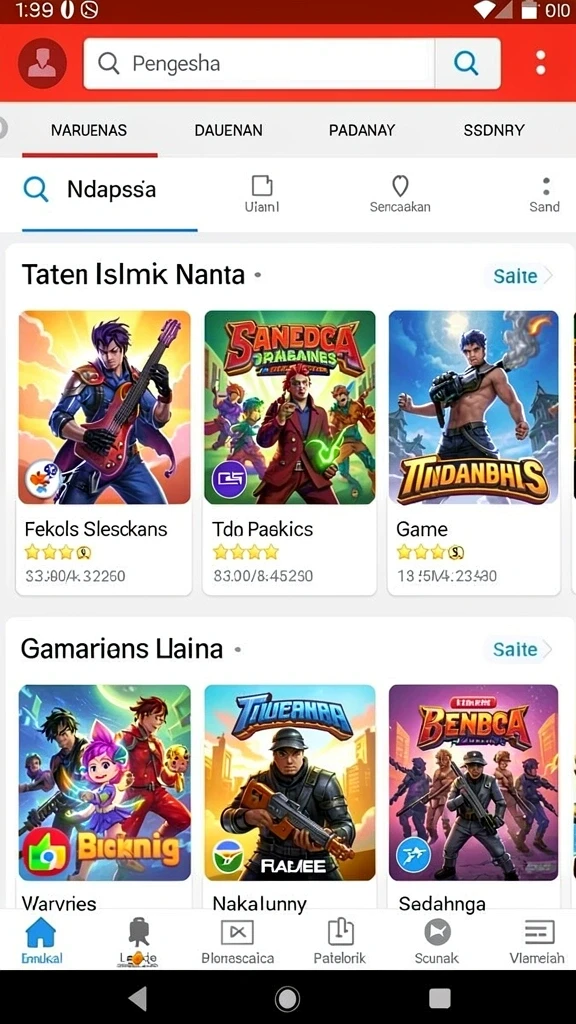The height and width of the screenshot is (1024, 576).
Task: Open the Nakalunny game card
Action: (289, 795)
